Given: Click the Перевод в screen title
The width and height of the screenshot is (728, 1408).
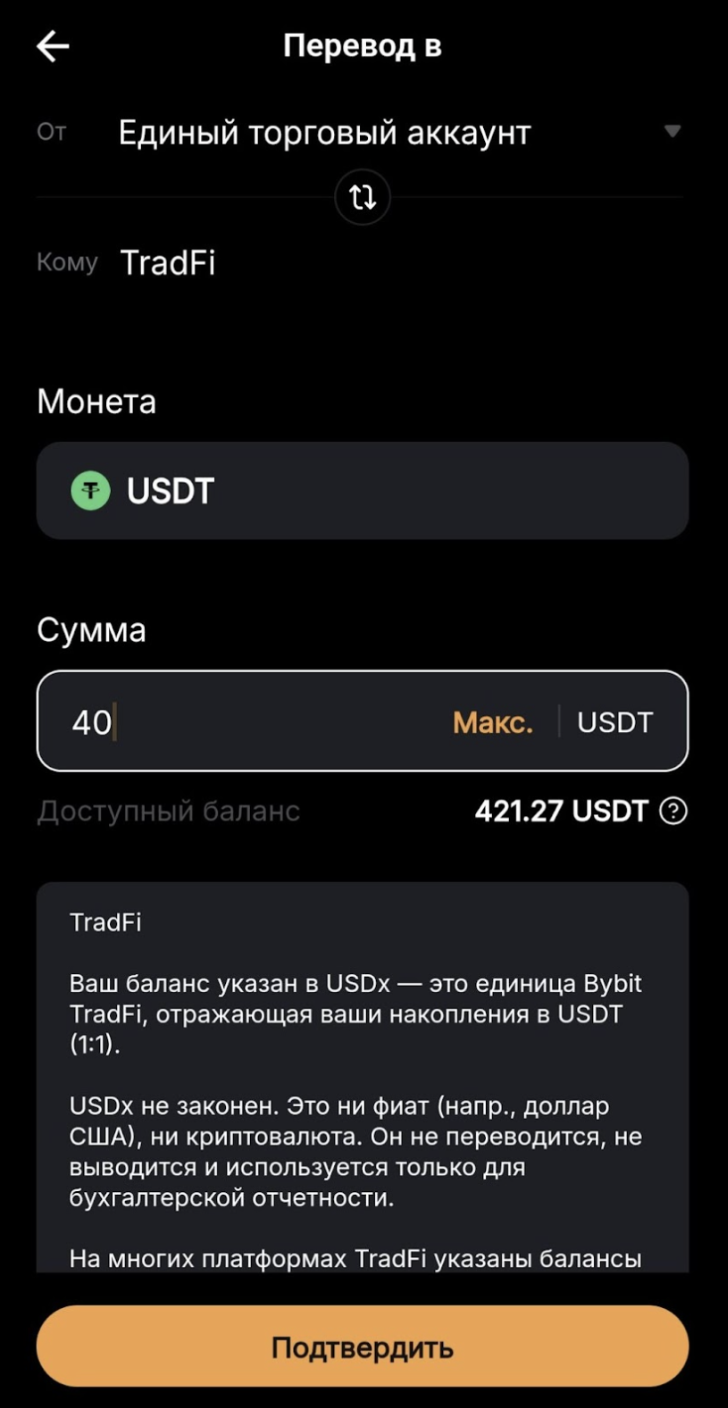Looking at the screenshot, I should 363,45.
